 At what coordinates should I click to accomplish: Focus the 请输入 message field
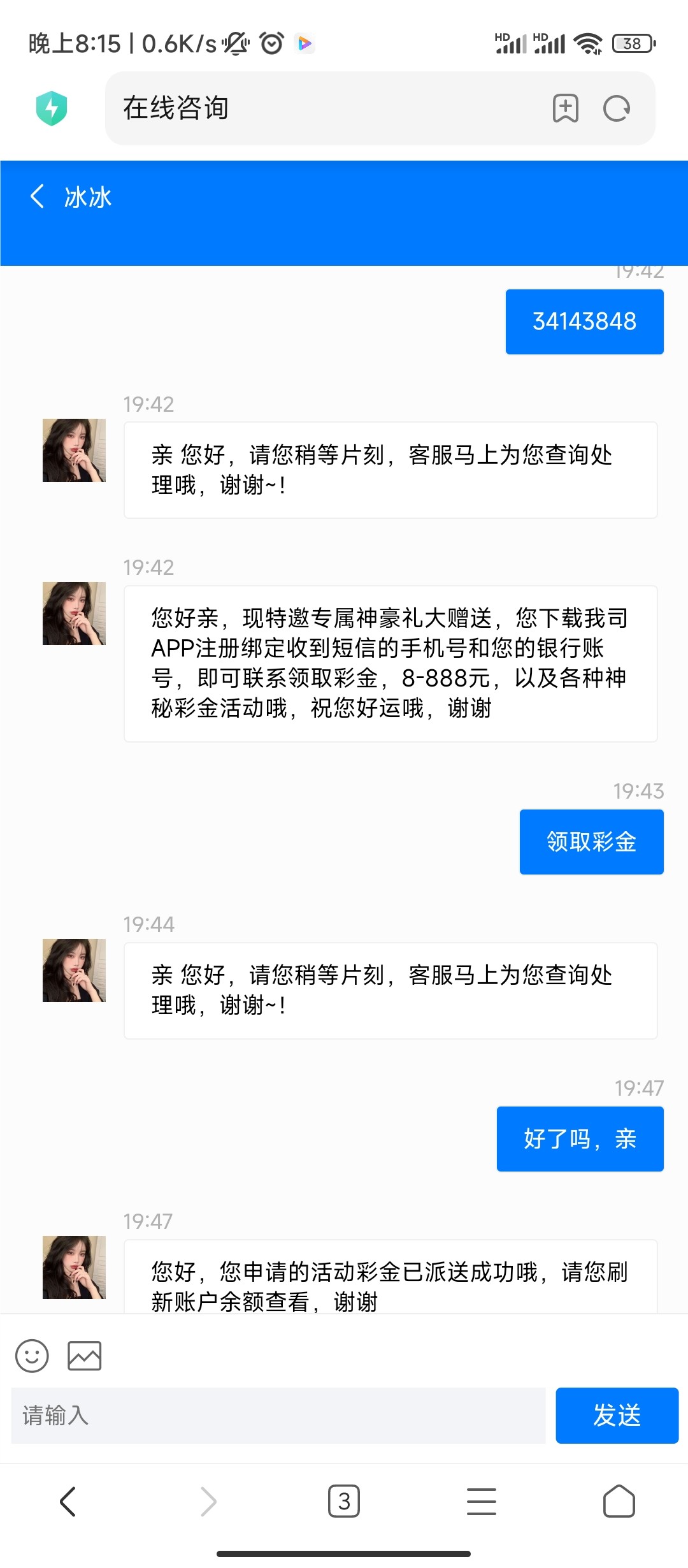tap(278, 1416)
